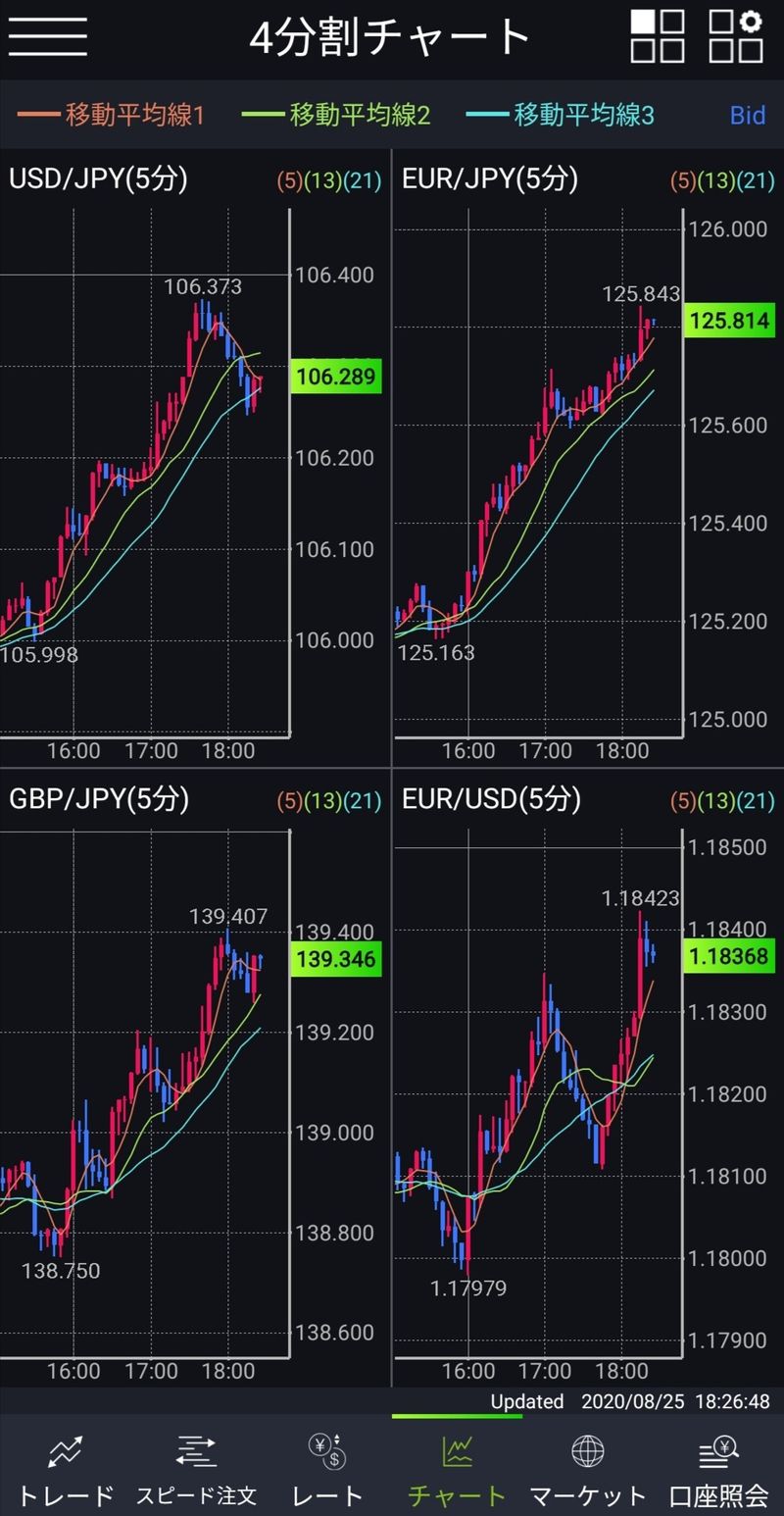
Task: Open the EUR/USD 5-minute chart
Action: click(x=537, y=1079)
